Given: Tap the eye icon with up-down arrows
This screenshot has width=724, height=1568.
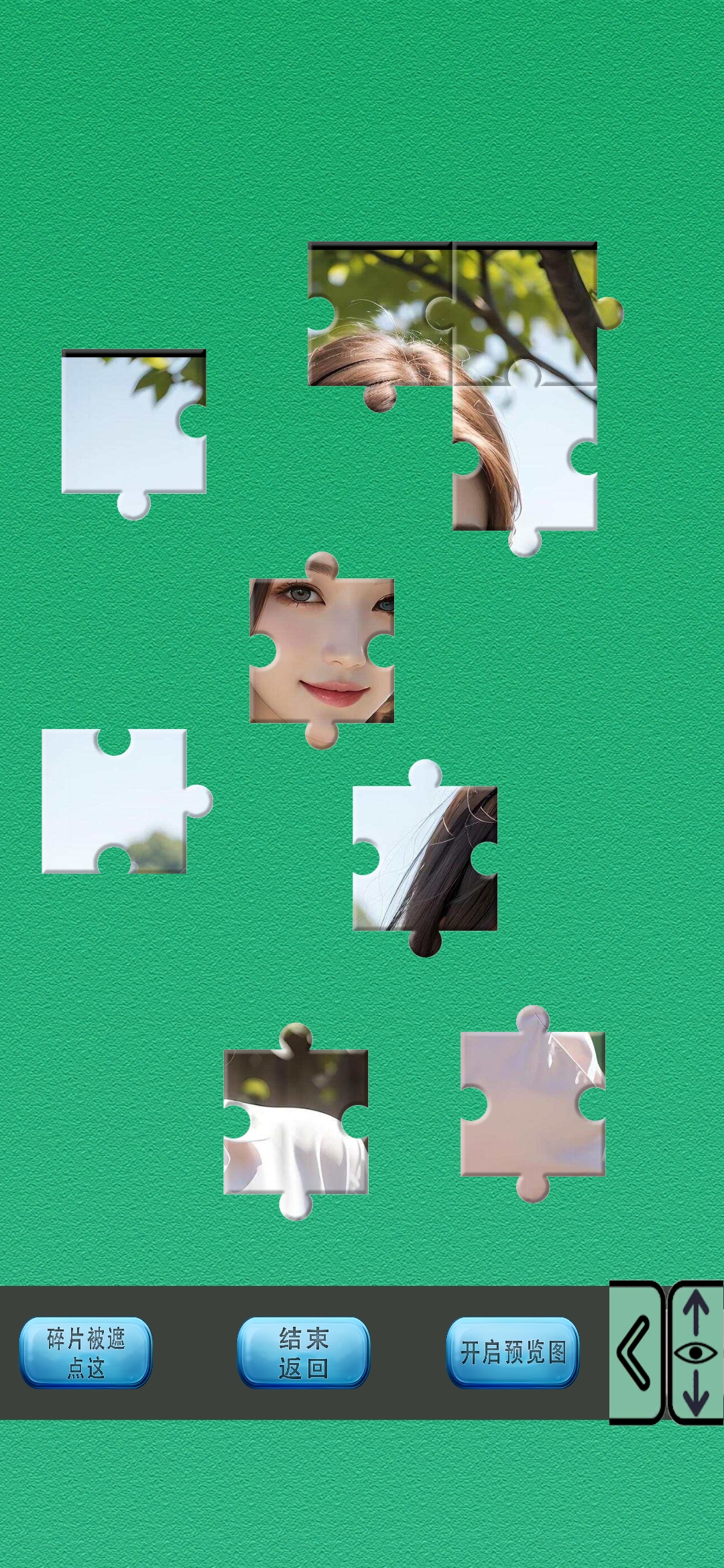Looking at the screenshot, I should (696, 1352).
